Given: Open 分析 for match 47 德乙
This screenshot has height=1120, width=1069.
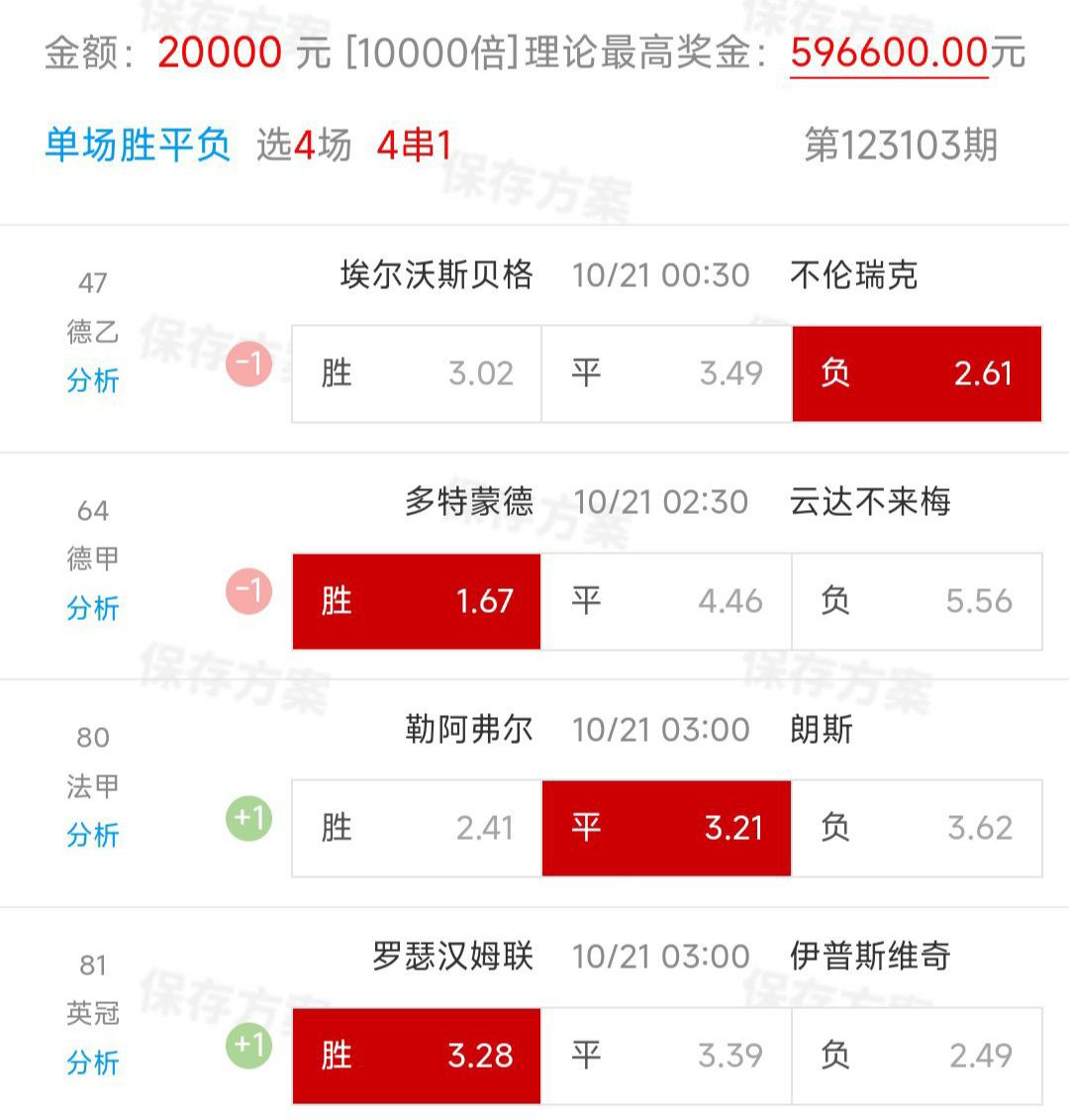Looking at the screenshot, I should pyautogui.click(x=92, y=380).
